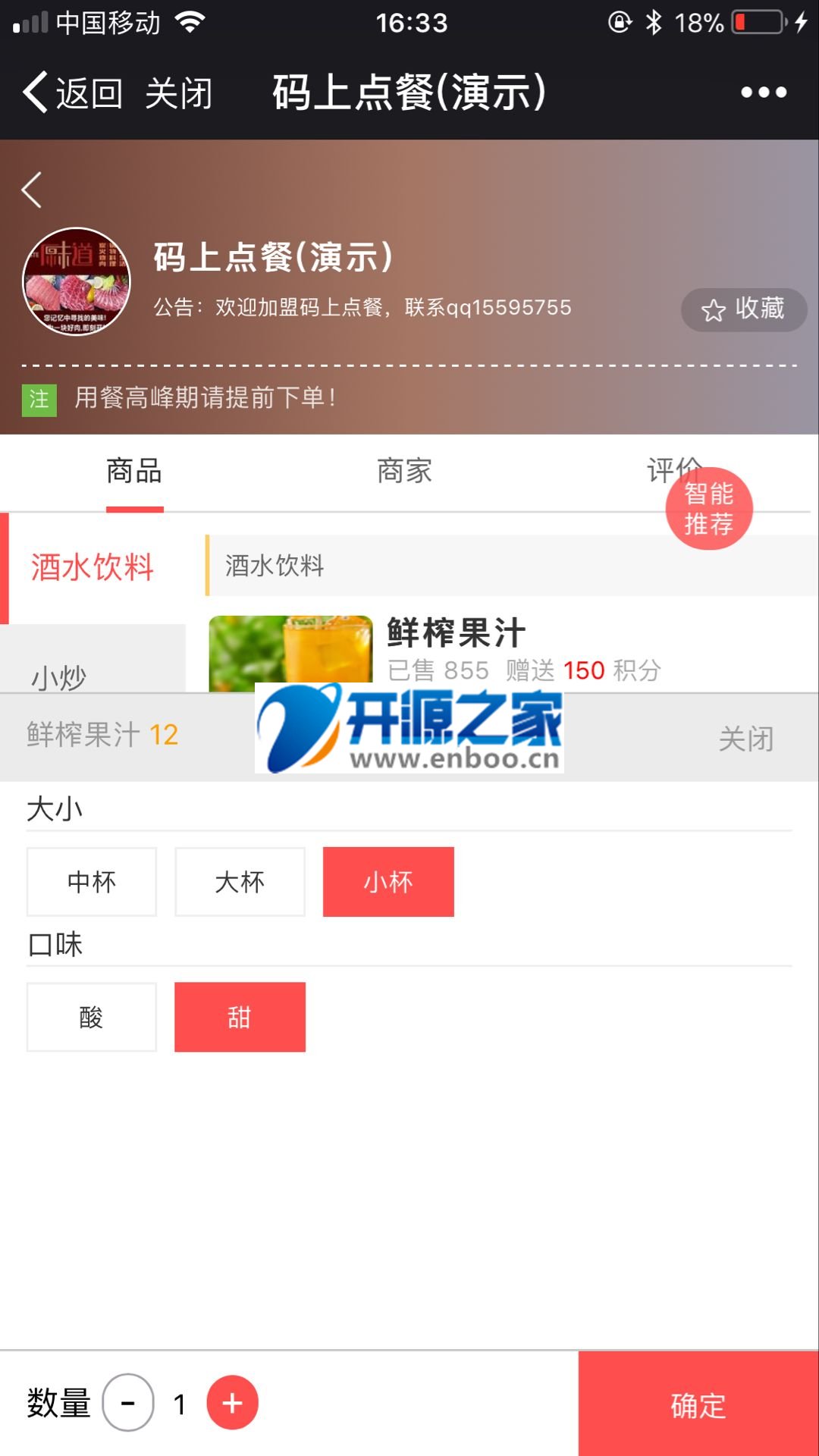
Task: Choose the 大杯 size
Action: (x=240, y=882)
